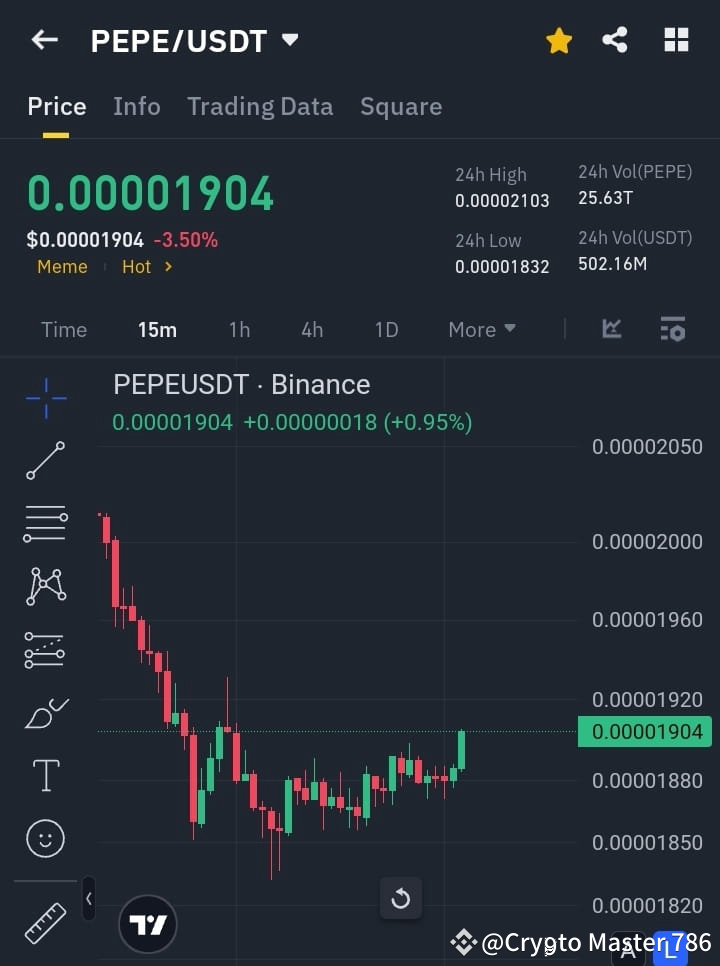Open the chart indicators panel
The image size is (720, 966).
(610, 329)
